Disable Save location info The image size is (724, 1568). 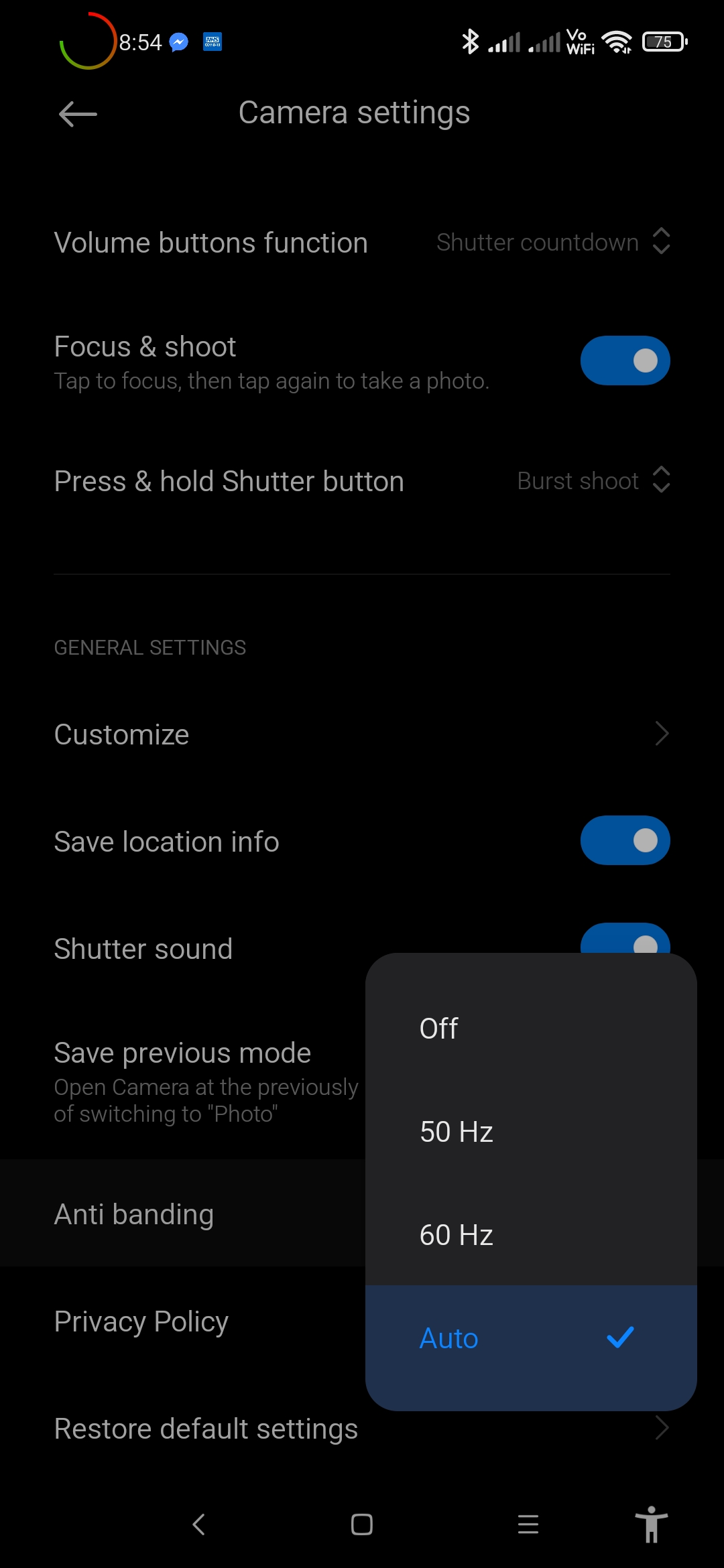[x=625, y=840]
